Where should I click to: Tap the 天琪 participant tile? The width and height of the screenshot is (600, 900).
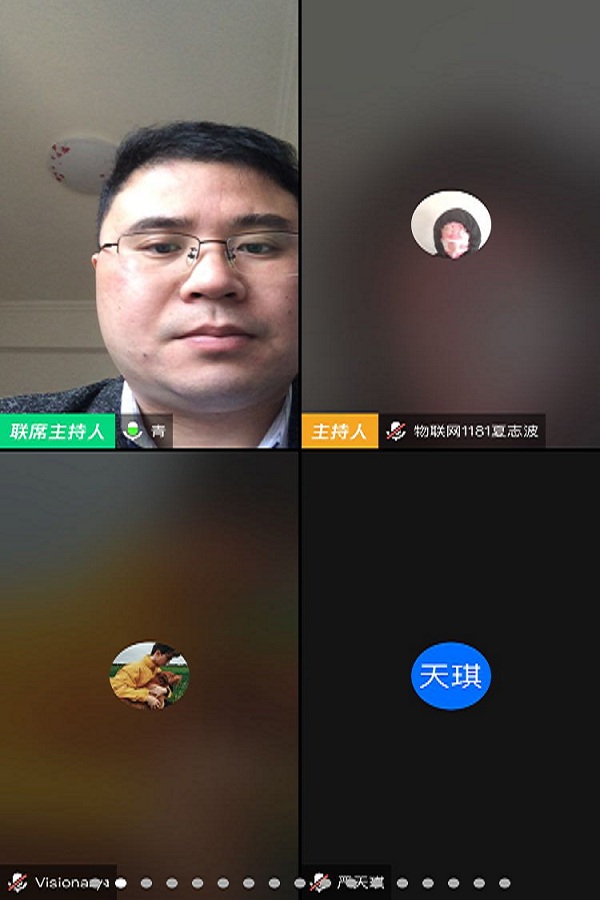(450, 676)
